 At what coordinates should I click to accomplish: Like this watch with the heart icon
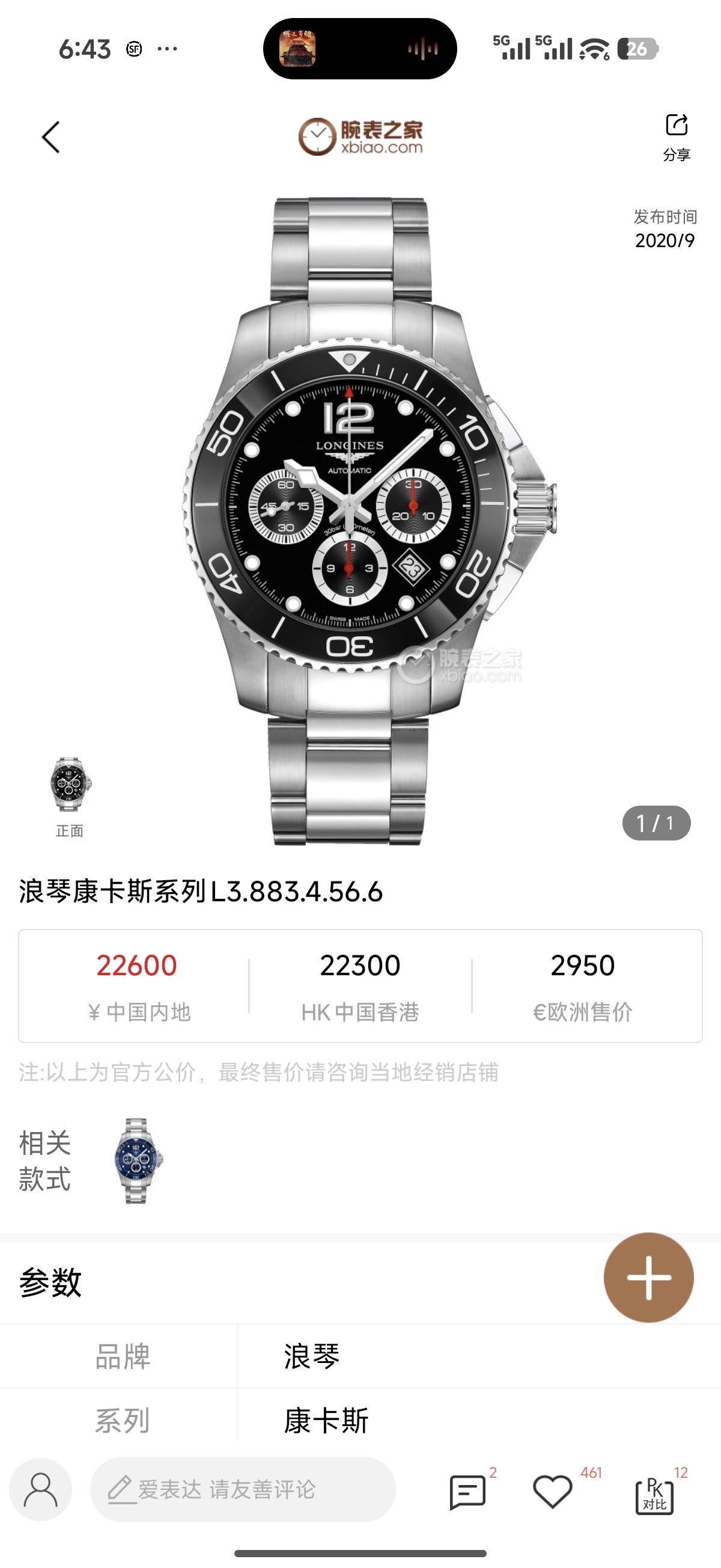[x=552, y=1492]
